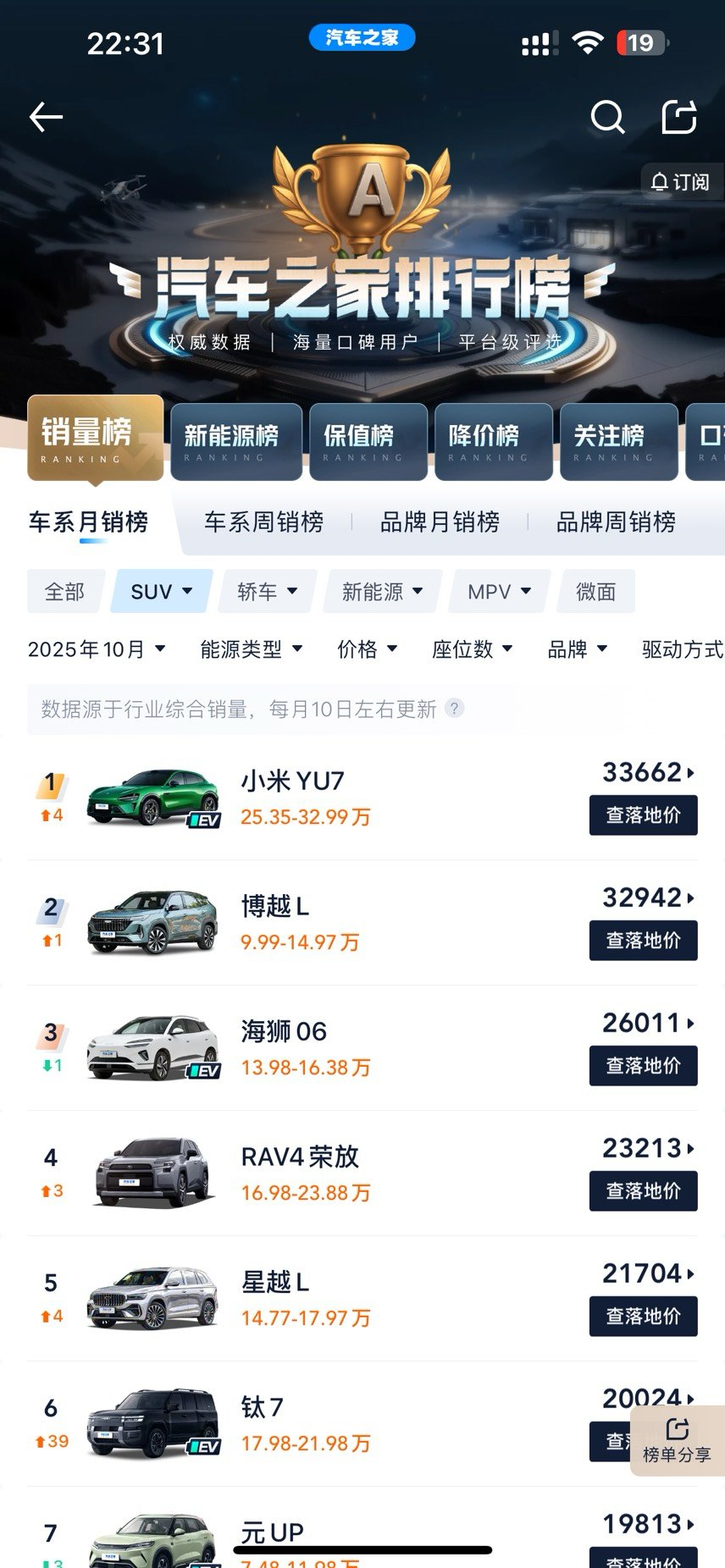Select the 全部 filter chip
The image size is (725, 1568).
[x=64, y=592]
